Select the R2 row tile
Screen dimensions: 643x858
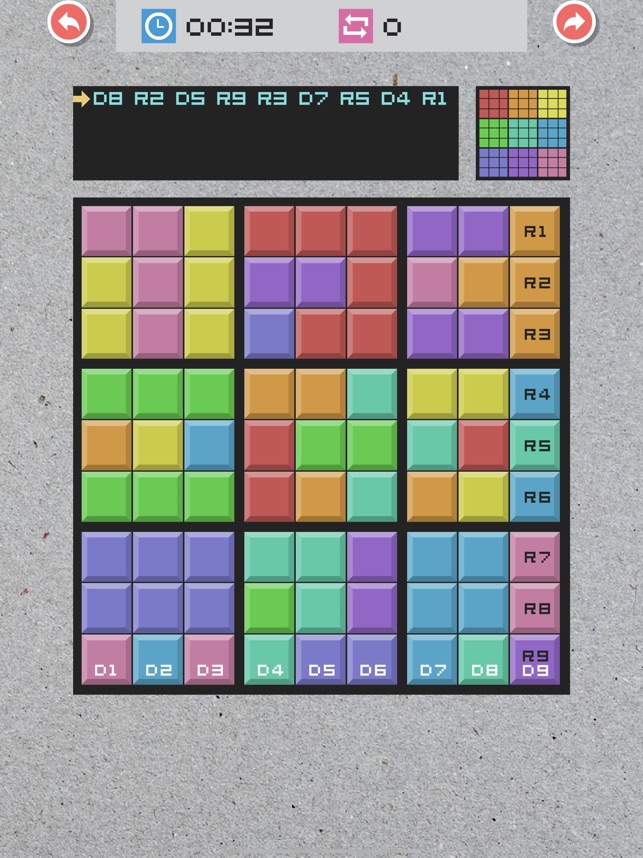coord(535,283)
